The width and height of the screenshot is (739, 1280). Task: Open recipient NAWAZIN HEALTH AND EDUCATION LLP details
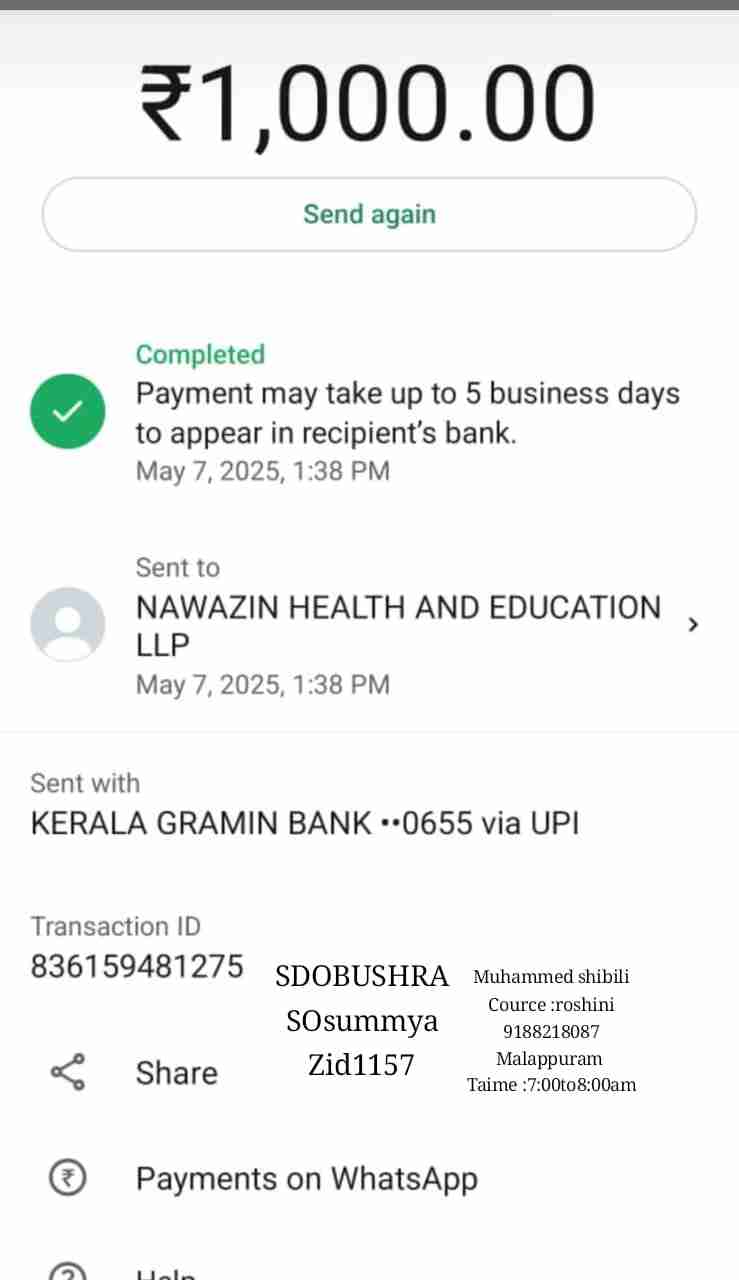(398, 625)
